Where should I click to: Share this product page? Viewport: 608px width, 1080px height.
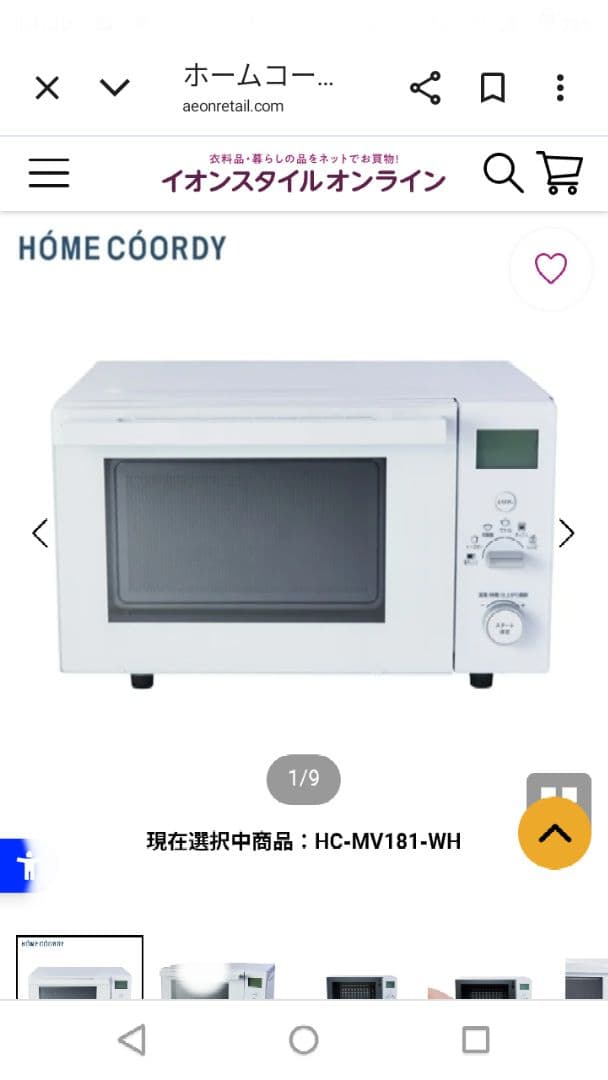tap(425, 88)
